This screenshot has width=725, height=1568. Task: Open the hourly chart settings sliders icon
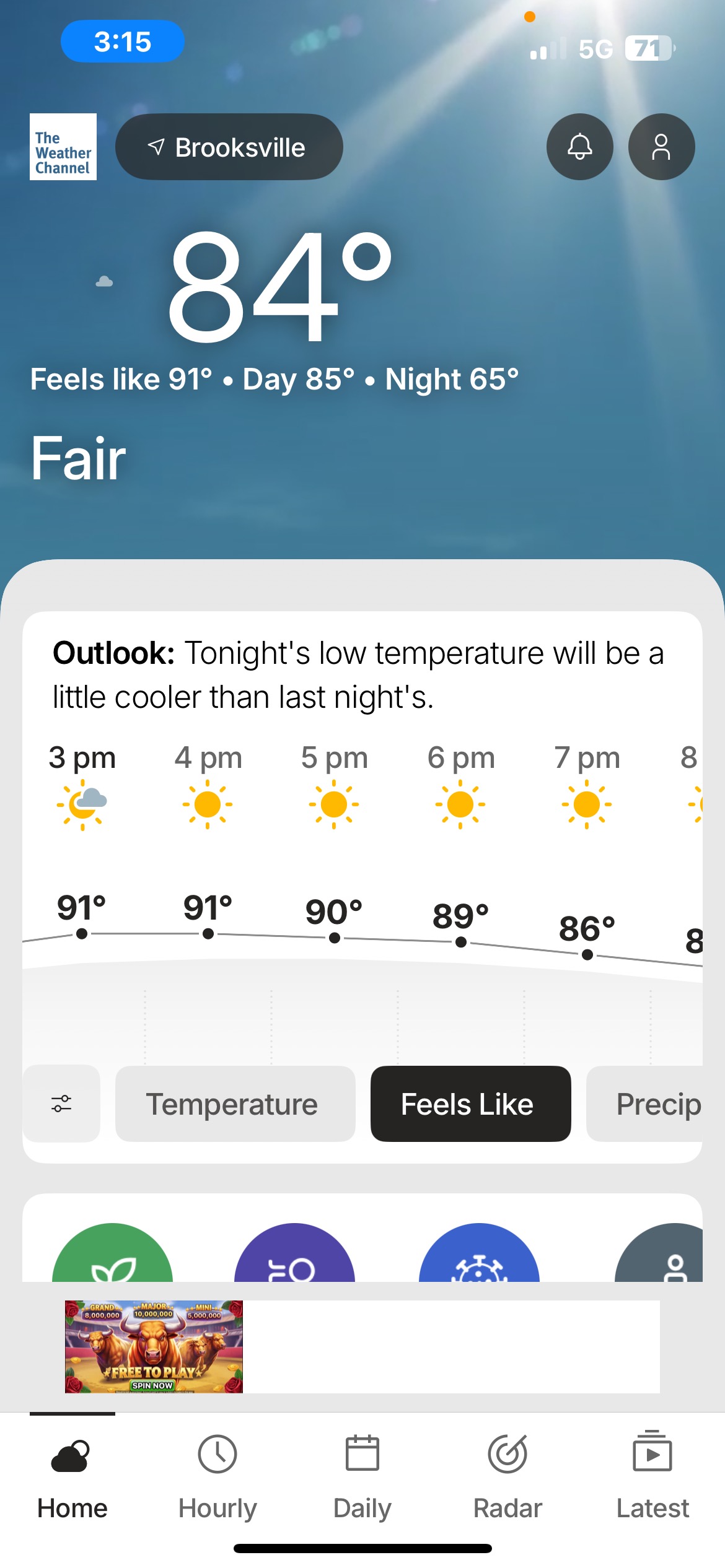tap(61, 1104)
